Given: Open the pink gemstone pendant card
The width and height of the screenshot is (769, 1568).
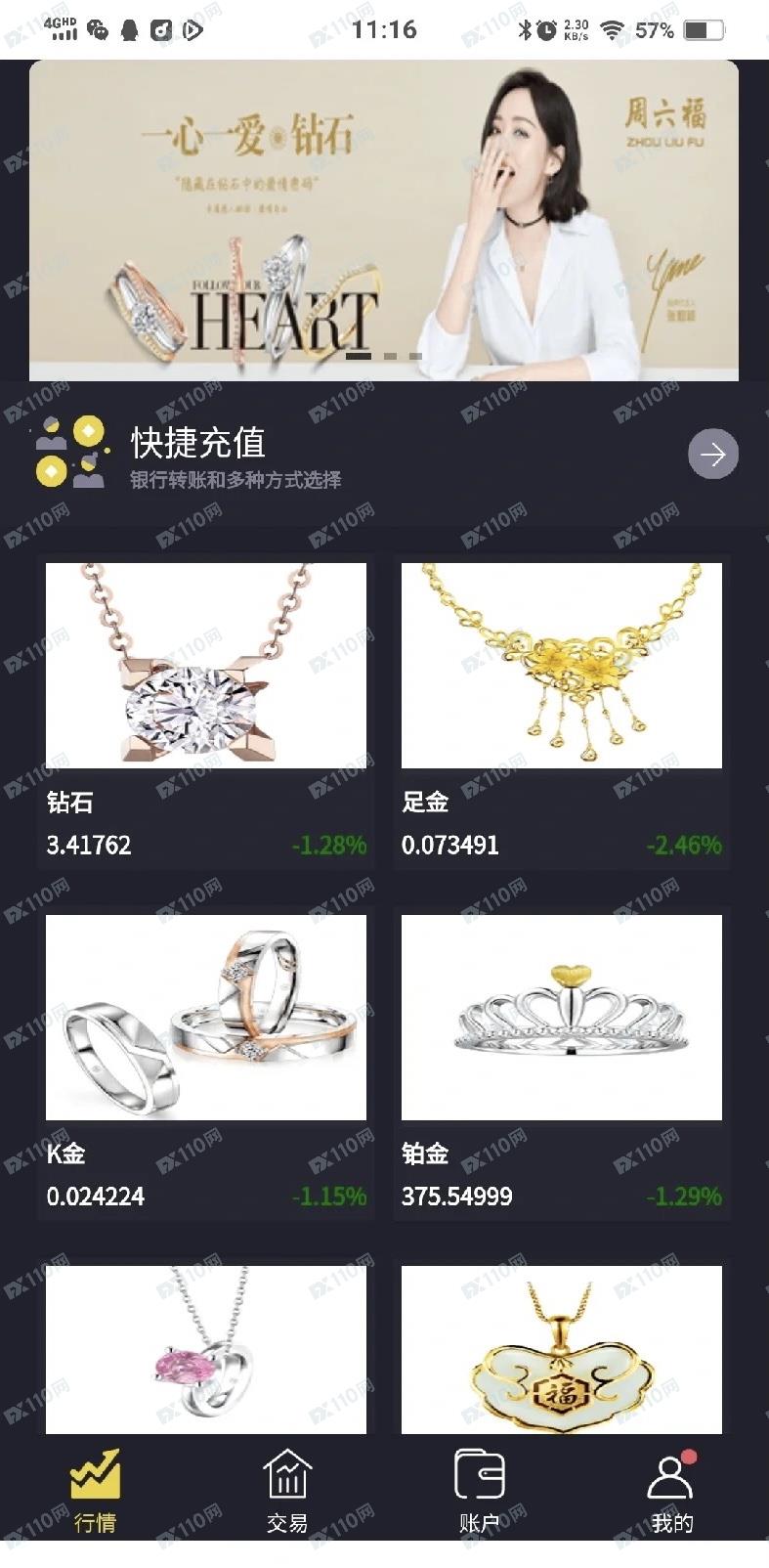Looking at the screenshot, I should [206, 1349].
